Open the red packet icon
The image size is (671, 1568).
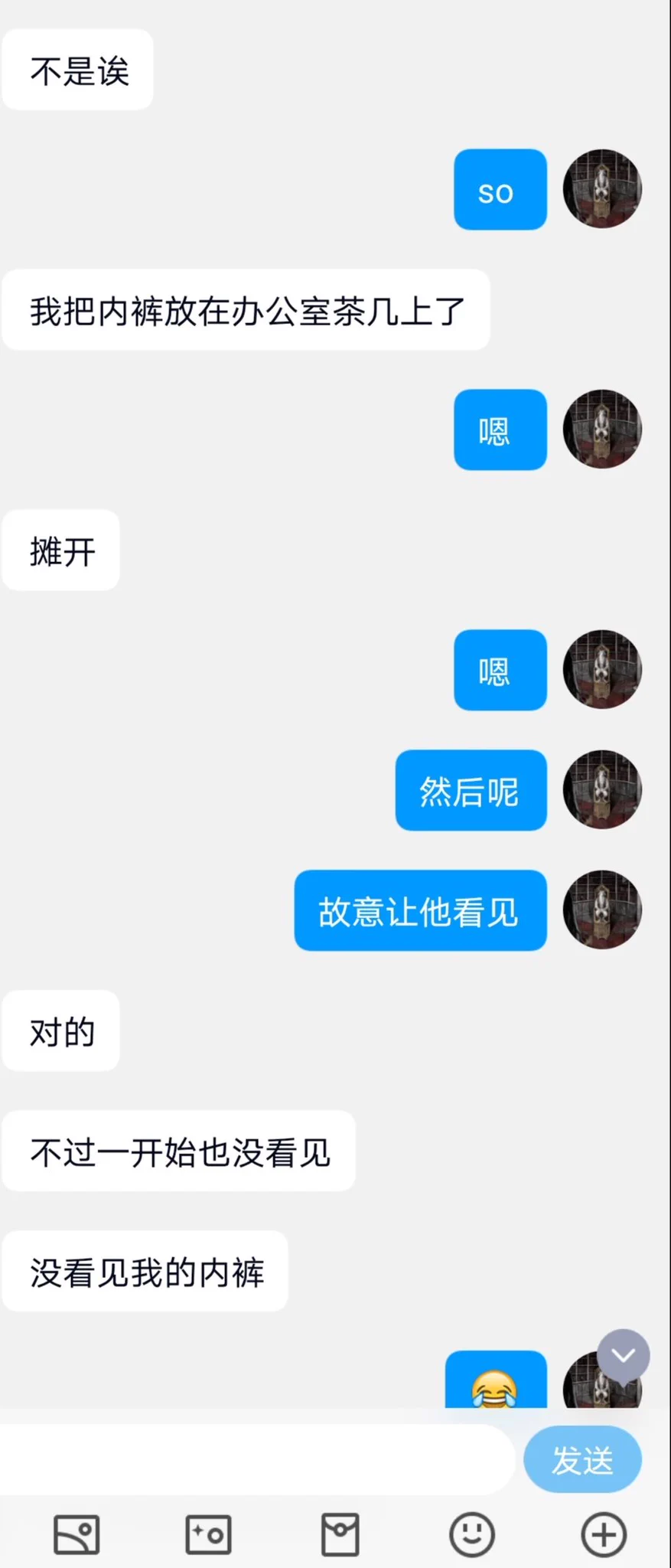coord(340,1534)
